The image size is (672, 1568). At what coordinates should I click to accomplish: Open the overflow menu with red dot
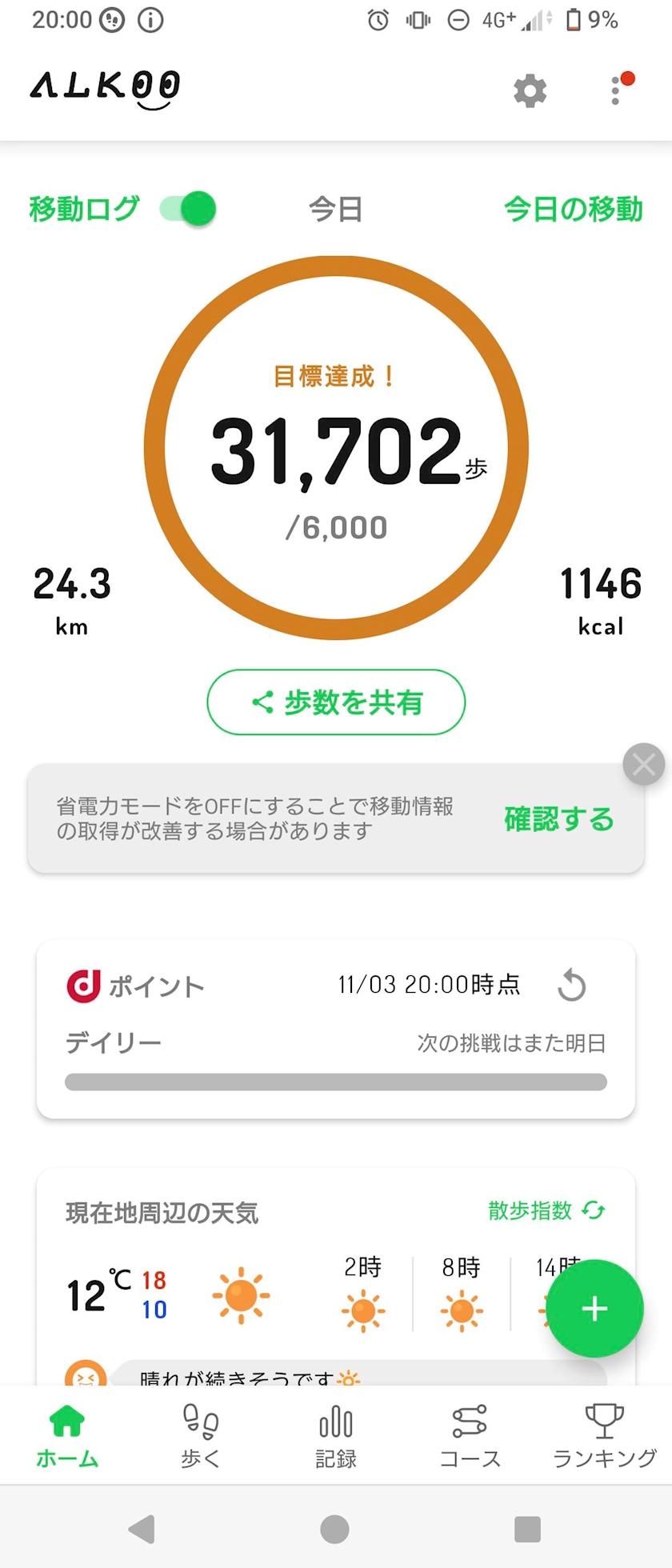pos(618,90)
